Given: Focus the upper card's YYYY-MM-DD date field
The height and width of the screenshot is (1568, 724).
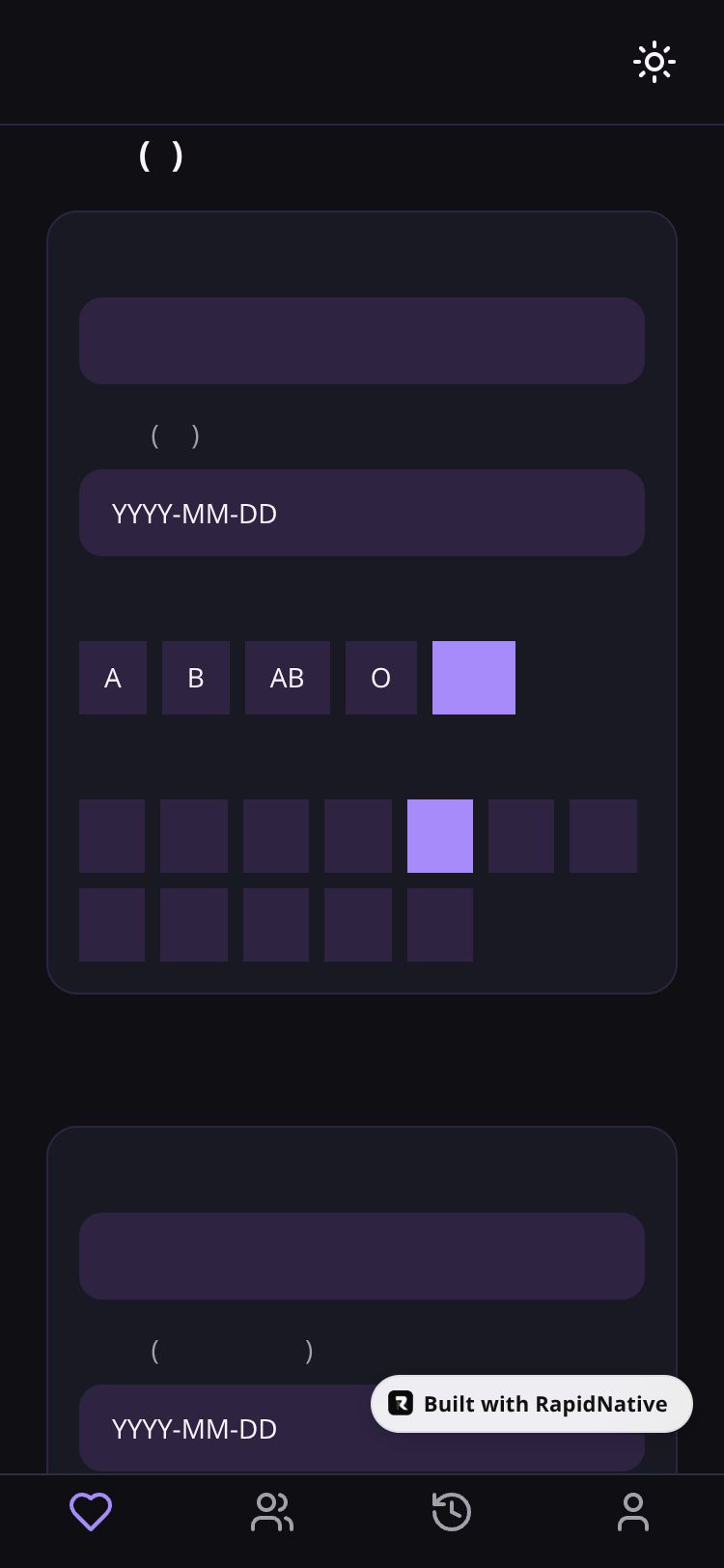Looking at the screenshot, I should tap(361, 513).
